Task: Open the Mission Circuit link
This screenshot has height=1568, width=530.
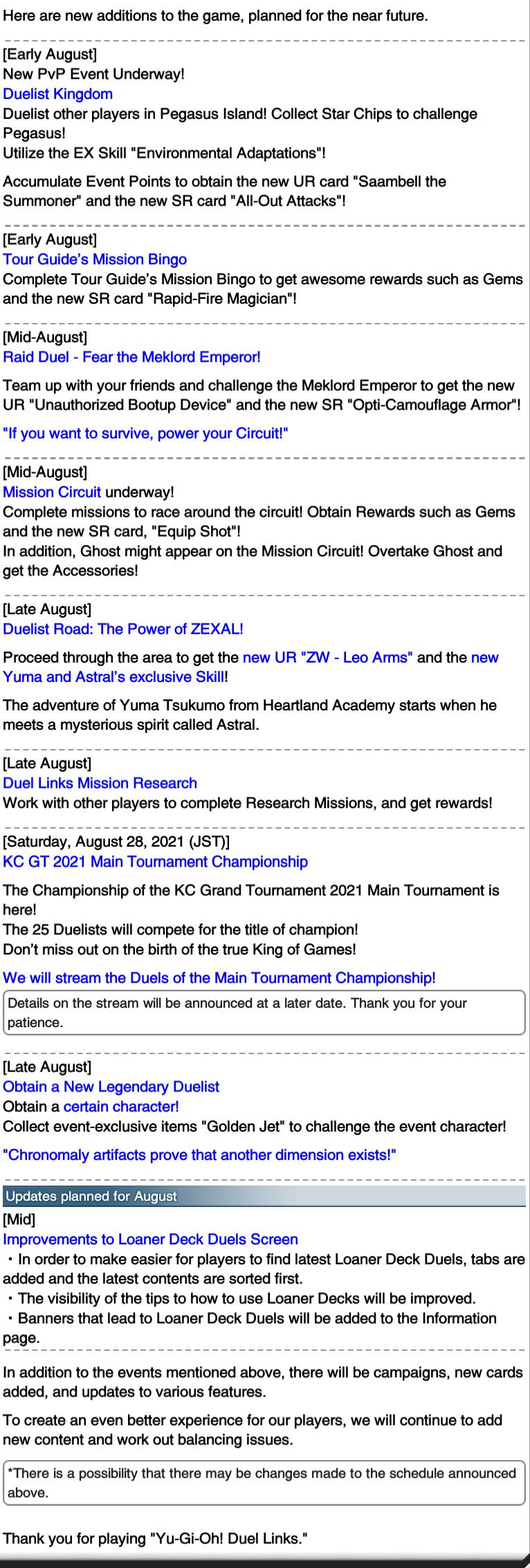Action: tap(52, 492)
